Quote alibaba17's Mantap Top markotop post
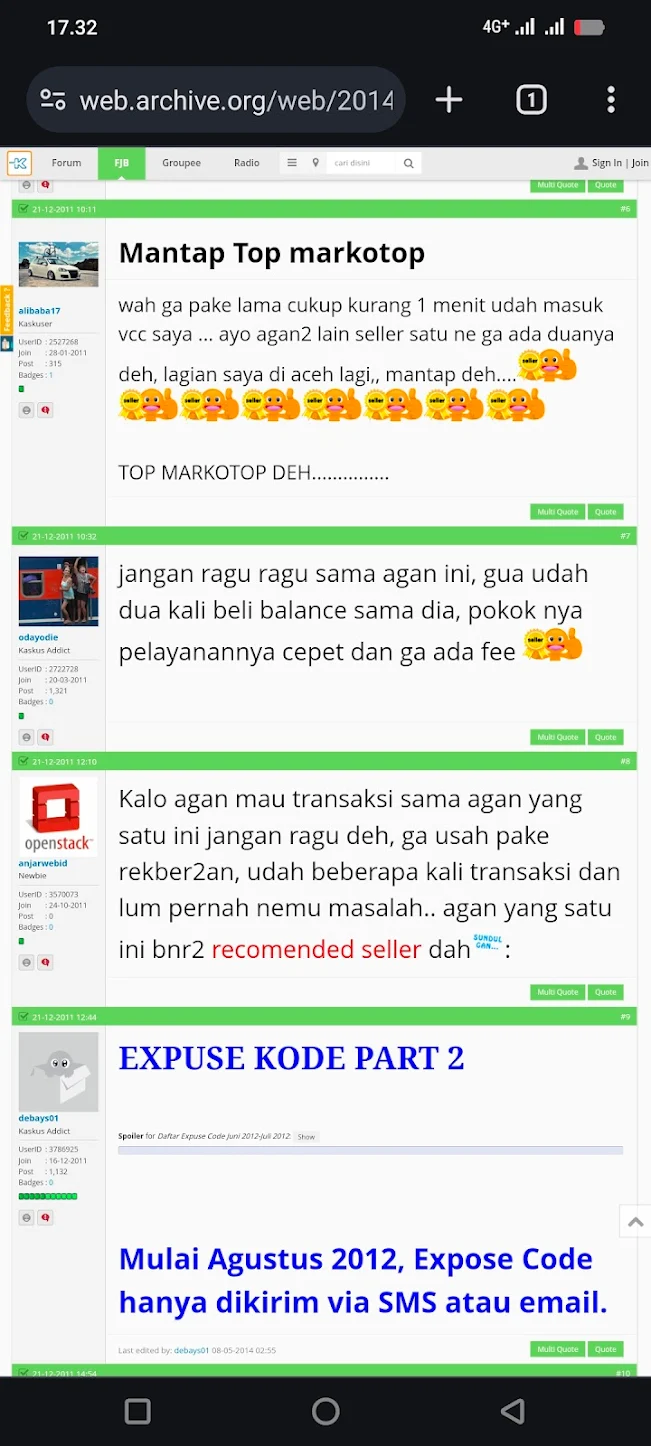This screenshot has width=651, height=1446. click(605, 512)
